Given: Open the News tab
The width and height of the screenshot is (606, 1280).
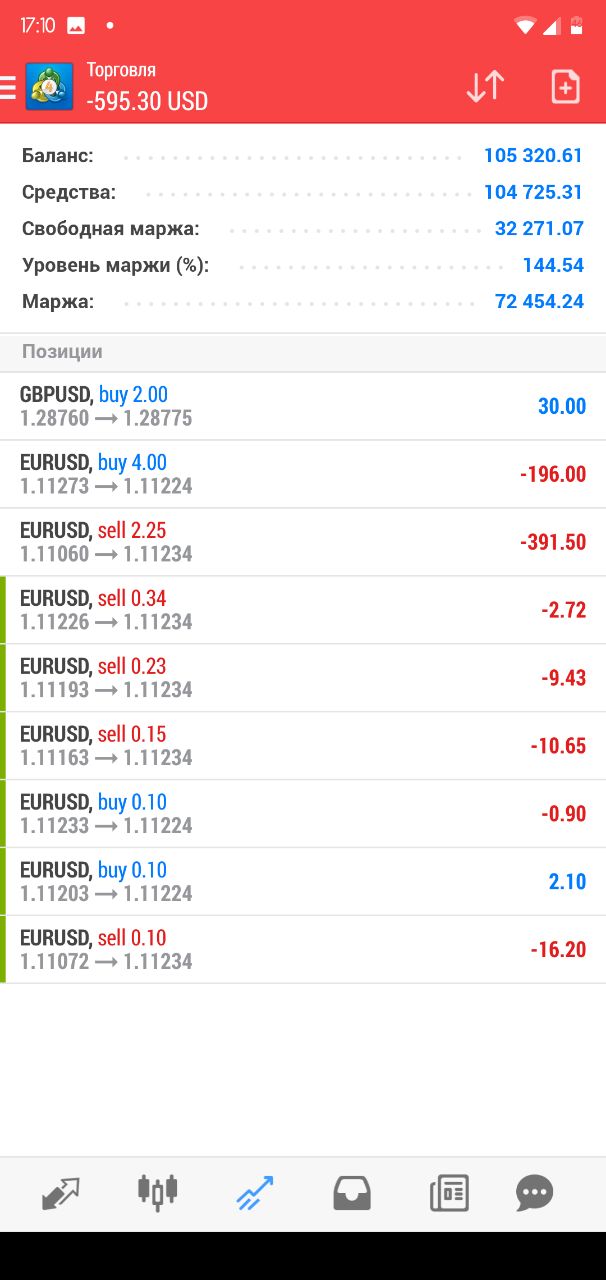Looking at the screenshot, I should 449,1193.
